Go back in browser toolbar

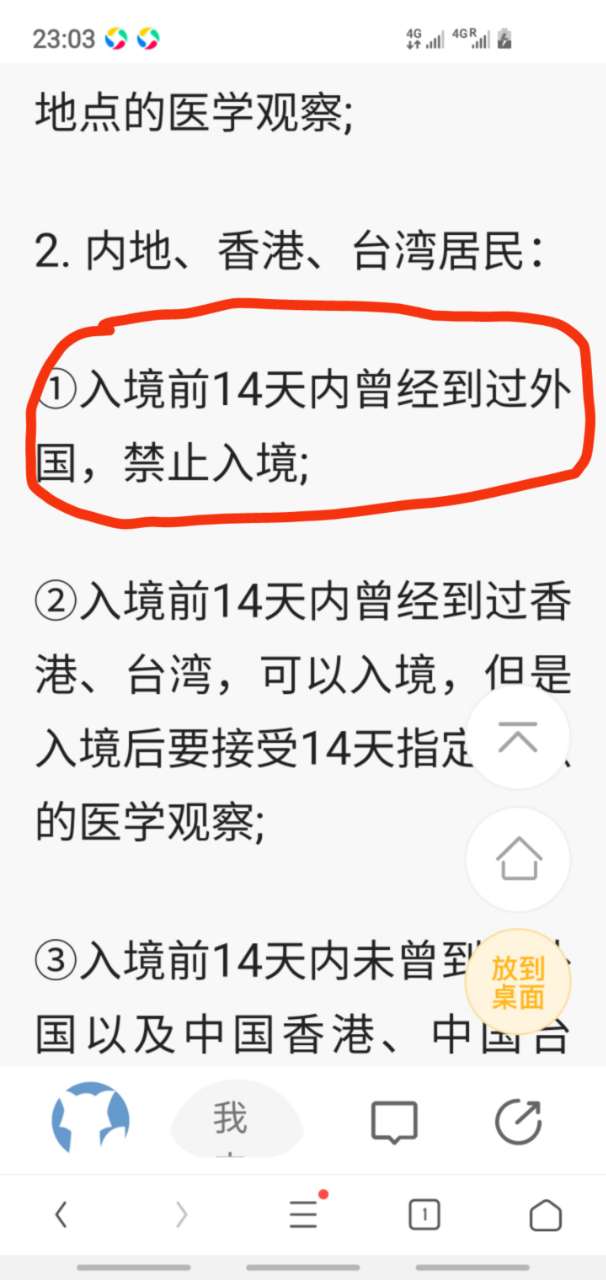click(x=61, y=1215)
